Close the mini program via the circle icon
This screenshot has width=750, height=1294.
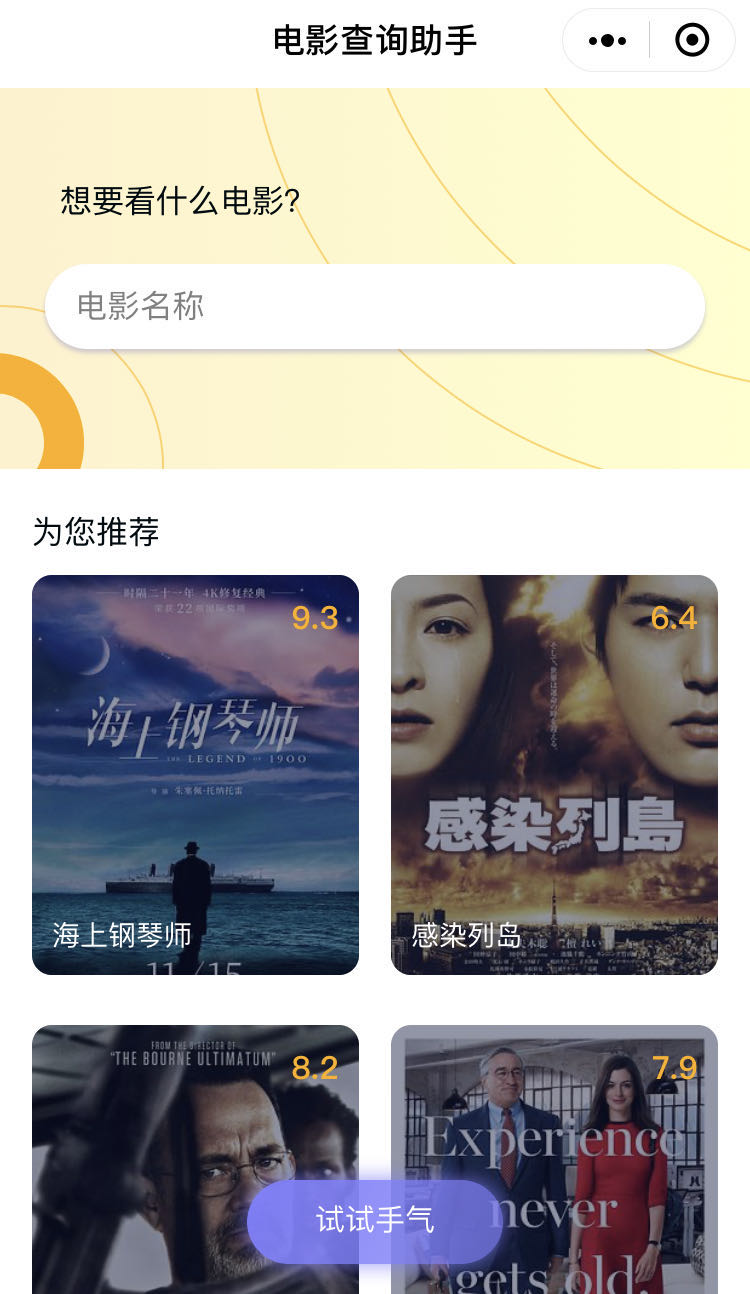[x=692, y=41]
